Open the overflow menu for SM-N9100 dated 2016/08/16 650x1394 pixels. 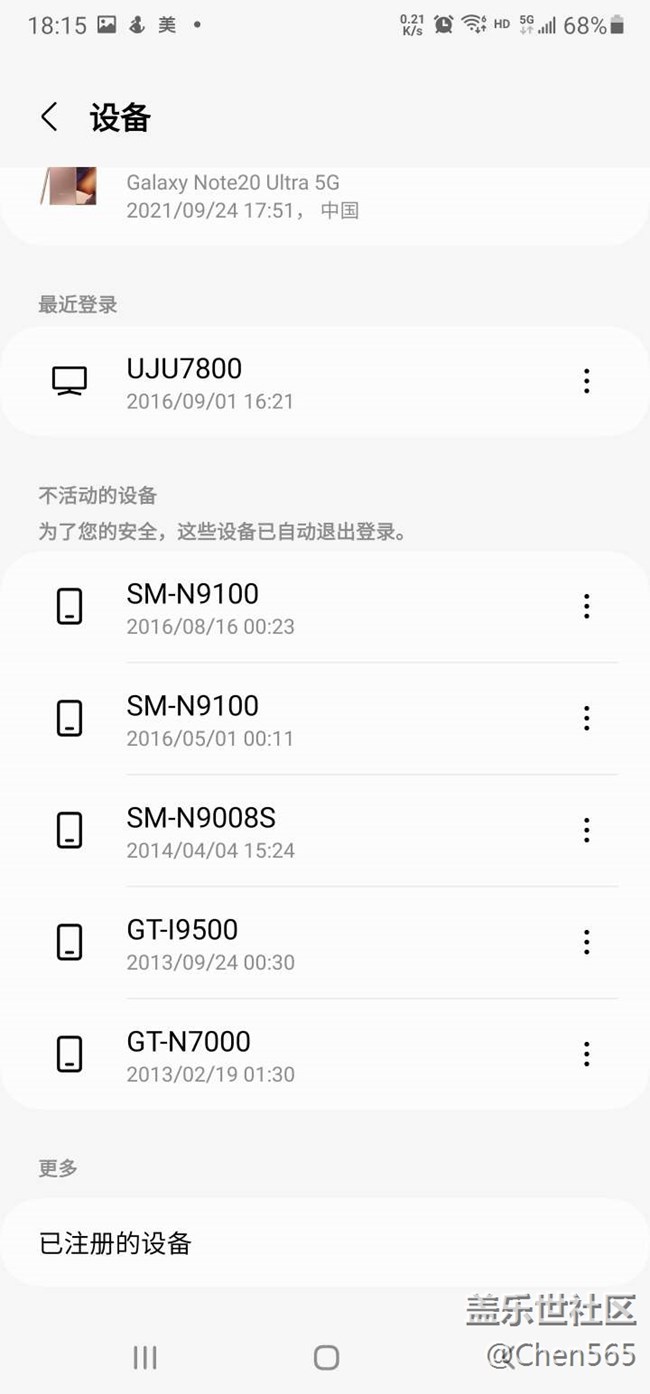click(586, 606)
